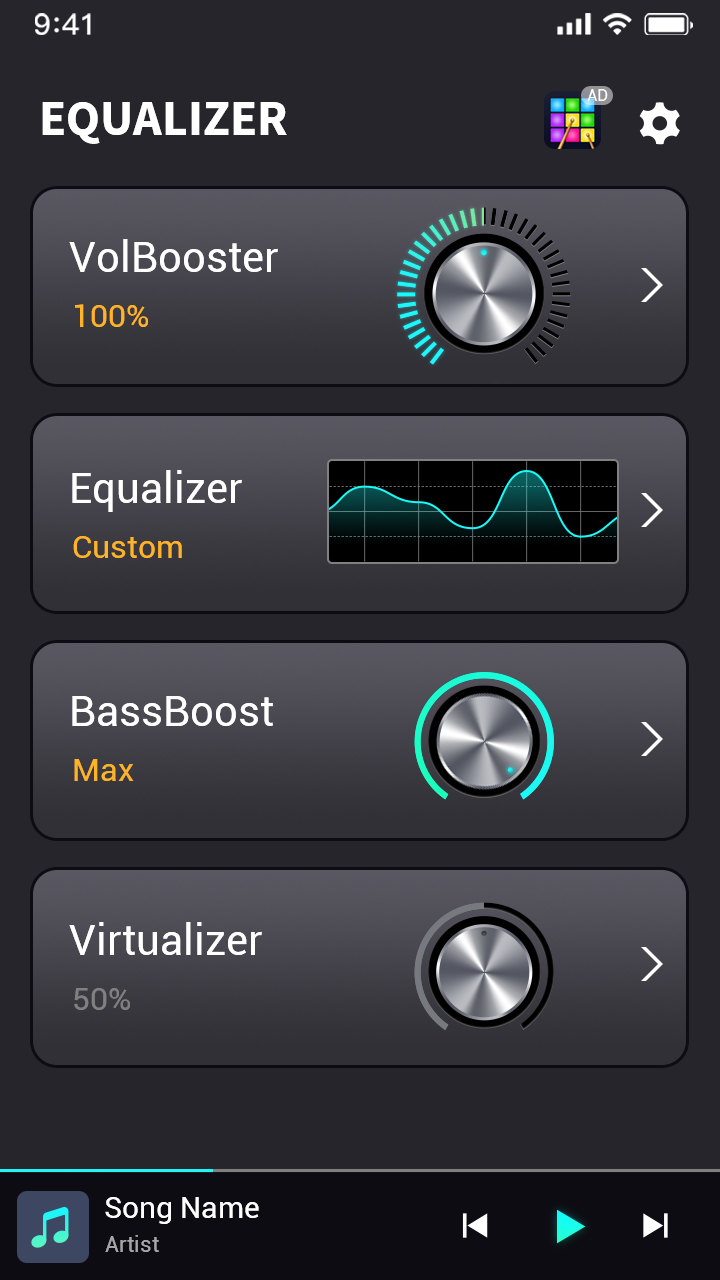Tap the music note song thumbnail
The height and width of the screenshot is (1280, 720).
click(53, 1226)
